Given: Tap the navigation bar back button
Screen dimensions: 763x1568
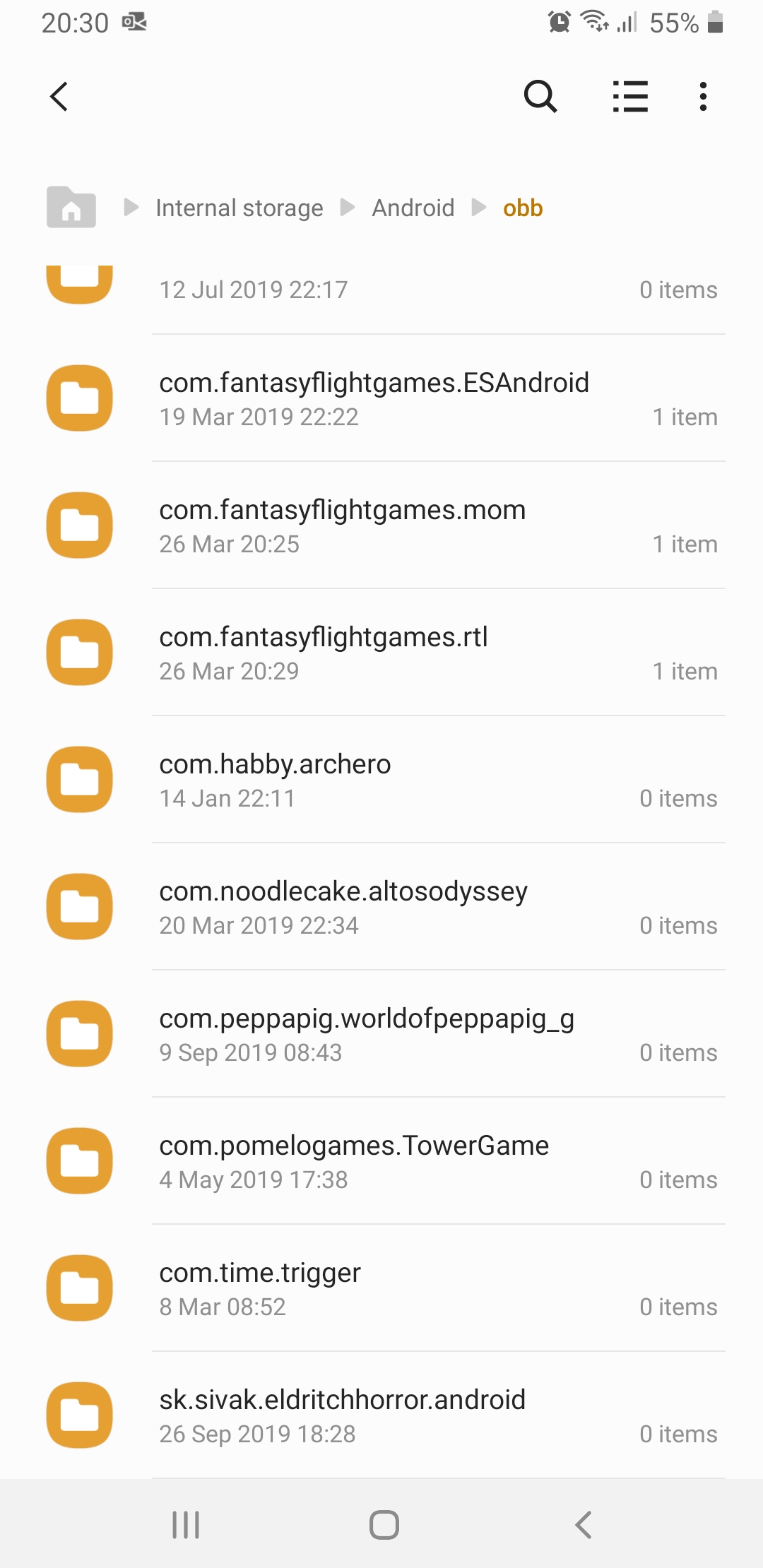Looking at the screenshot, I should click(x=583, y=1524).
